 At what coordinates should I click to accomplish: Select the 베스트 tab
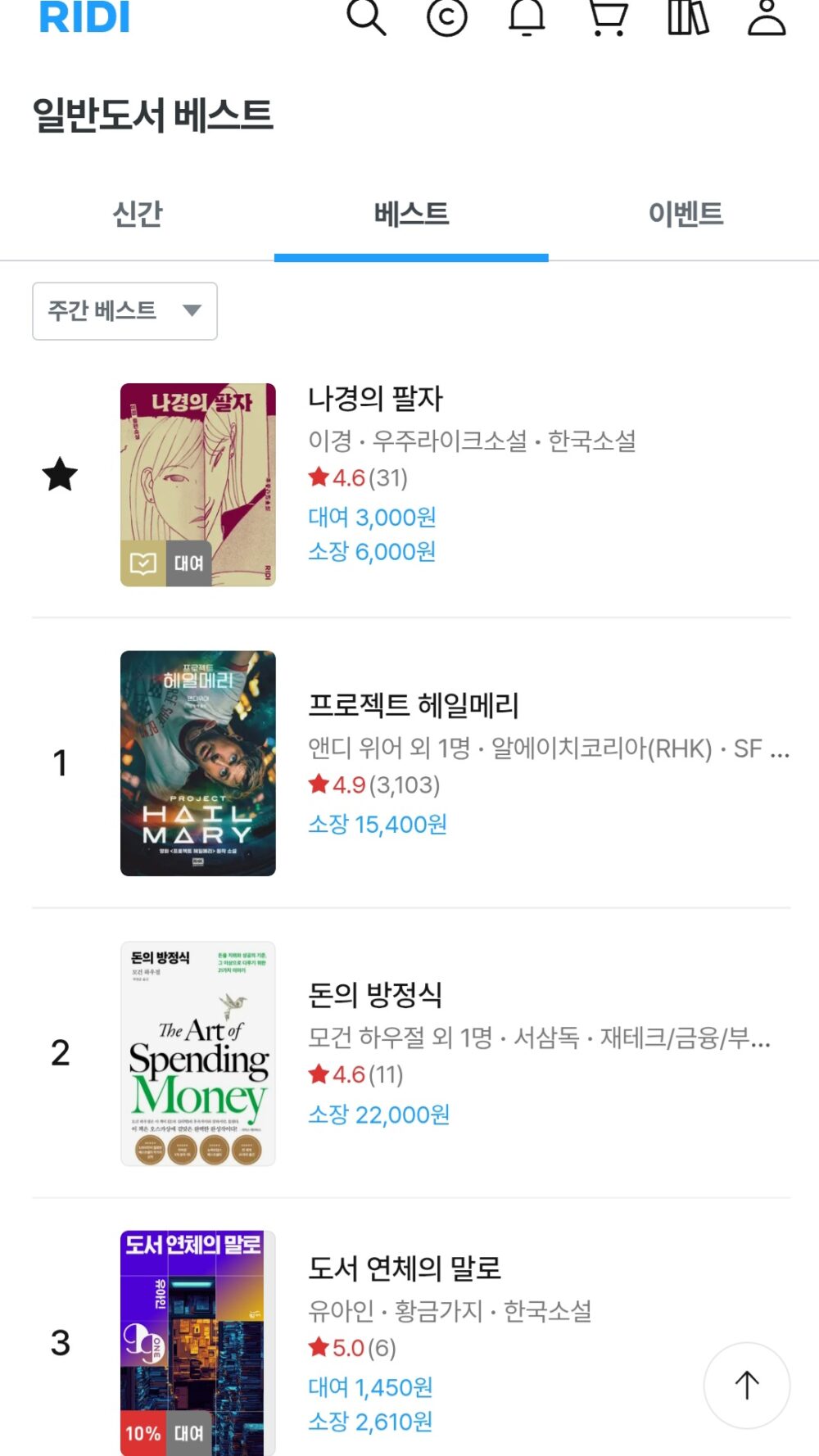pos(411,214)
